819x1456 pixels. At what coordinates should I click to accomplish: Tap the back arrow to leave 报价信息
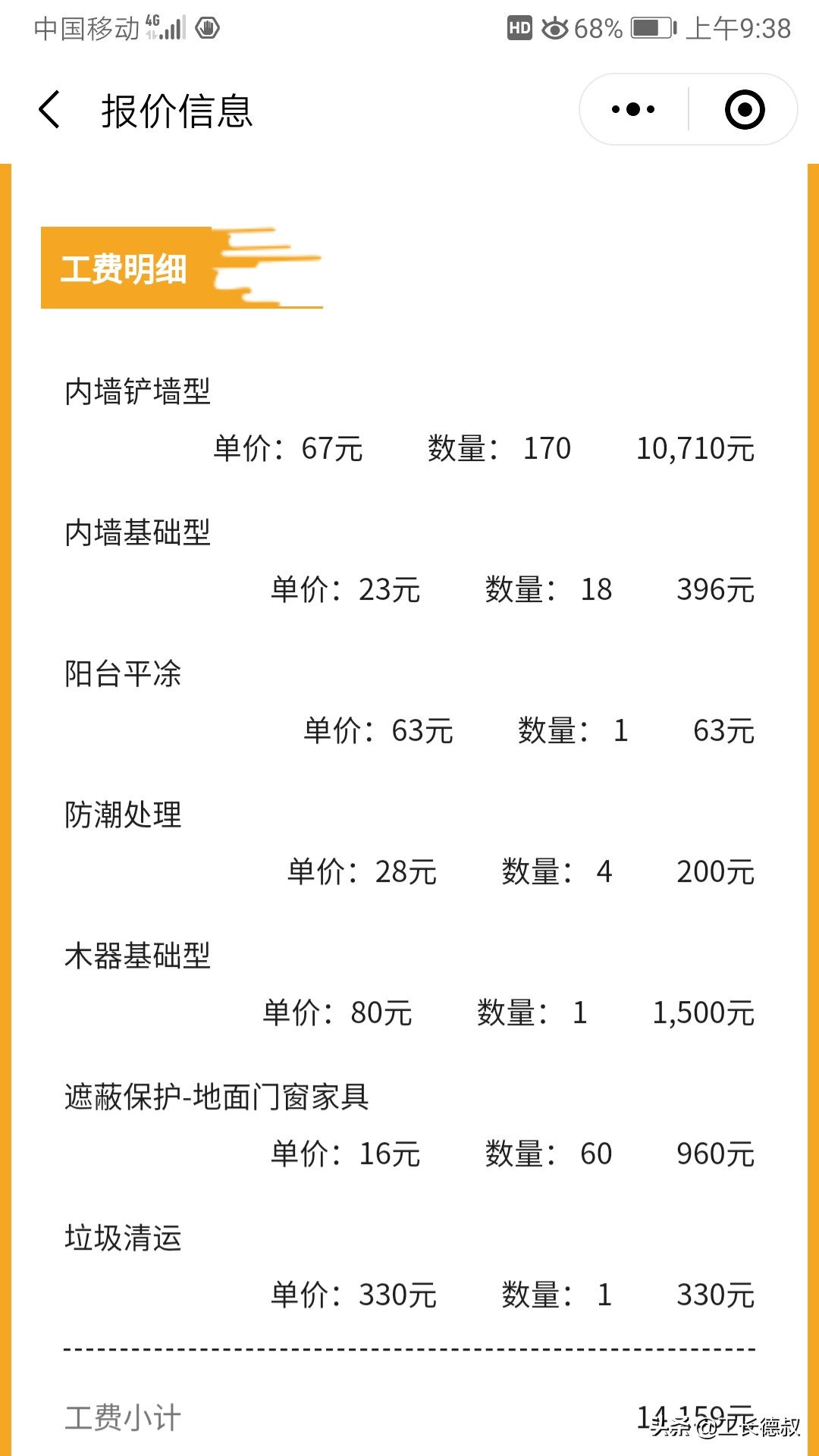(x=50, y=108)
